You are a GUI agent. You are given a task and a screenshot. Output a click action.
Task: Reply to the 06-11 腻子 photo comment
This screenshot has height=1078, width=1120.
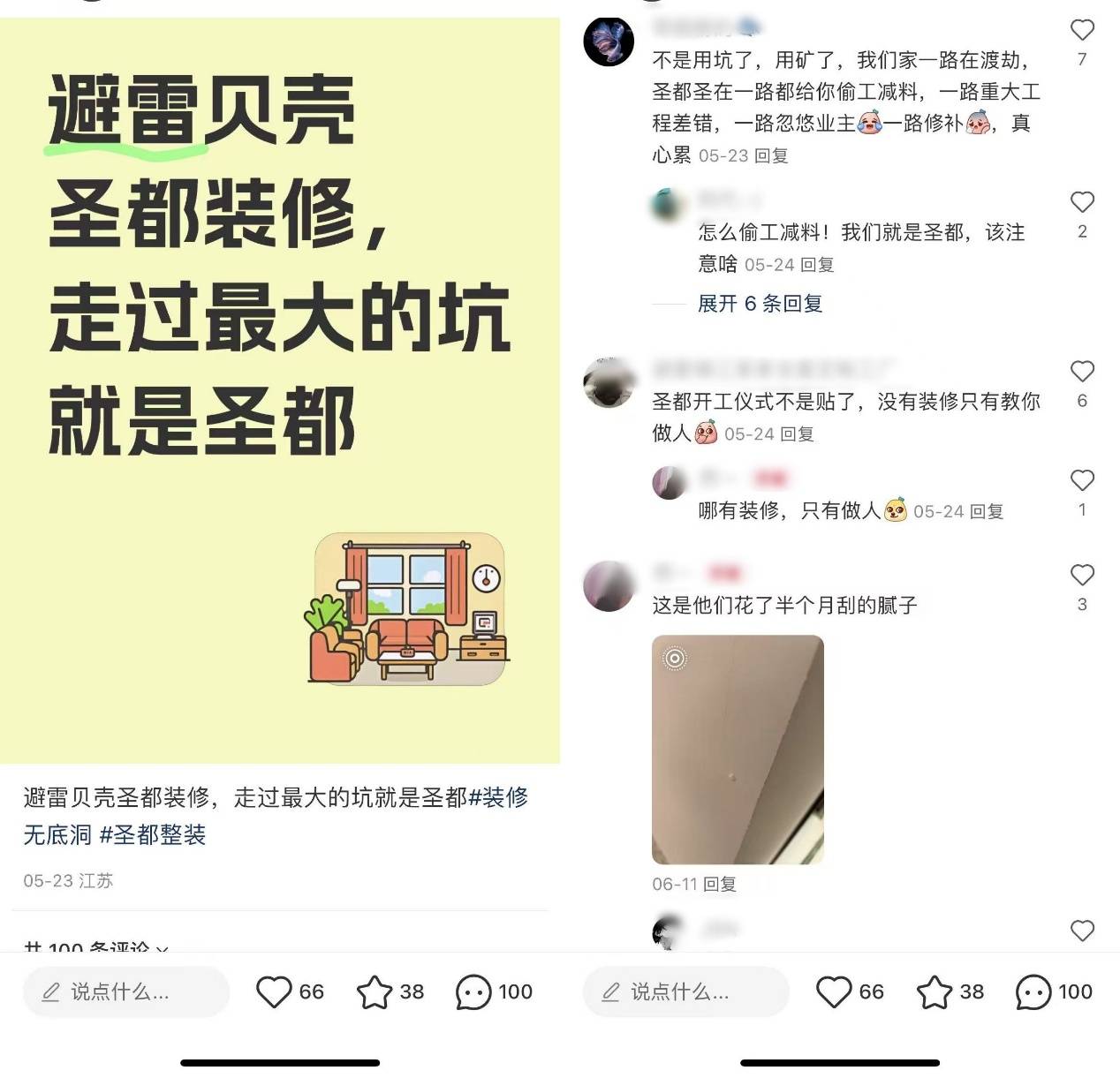pos(719,884)
